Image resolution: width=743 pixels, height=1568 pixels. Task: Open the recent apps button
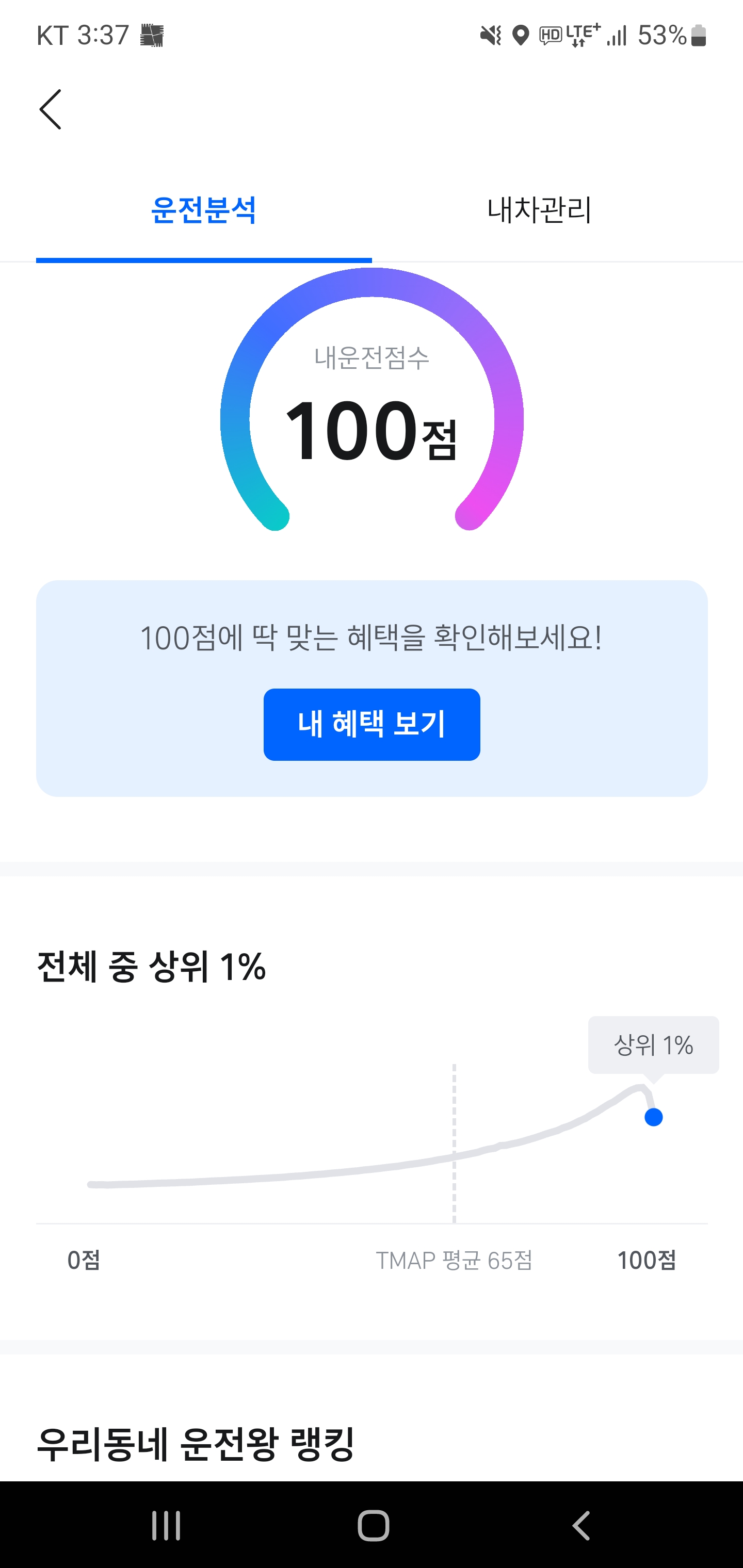(x=166, y=1525)
